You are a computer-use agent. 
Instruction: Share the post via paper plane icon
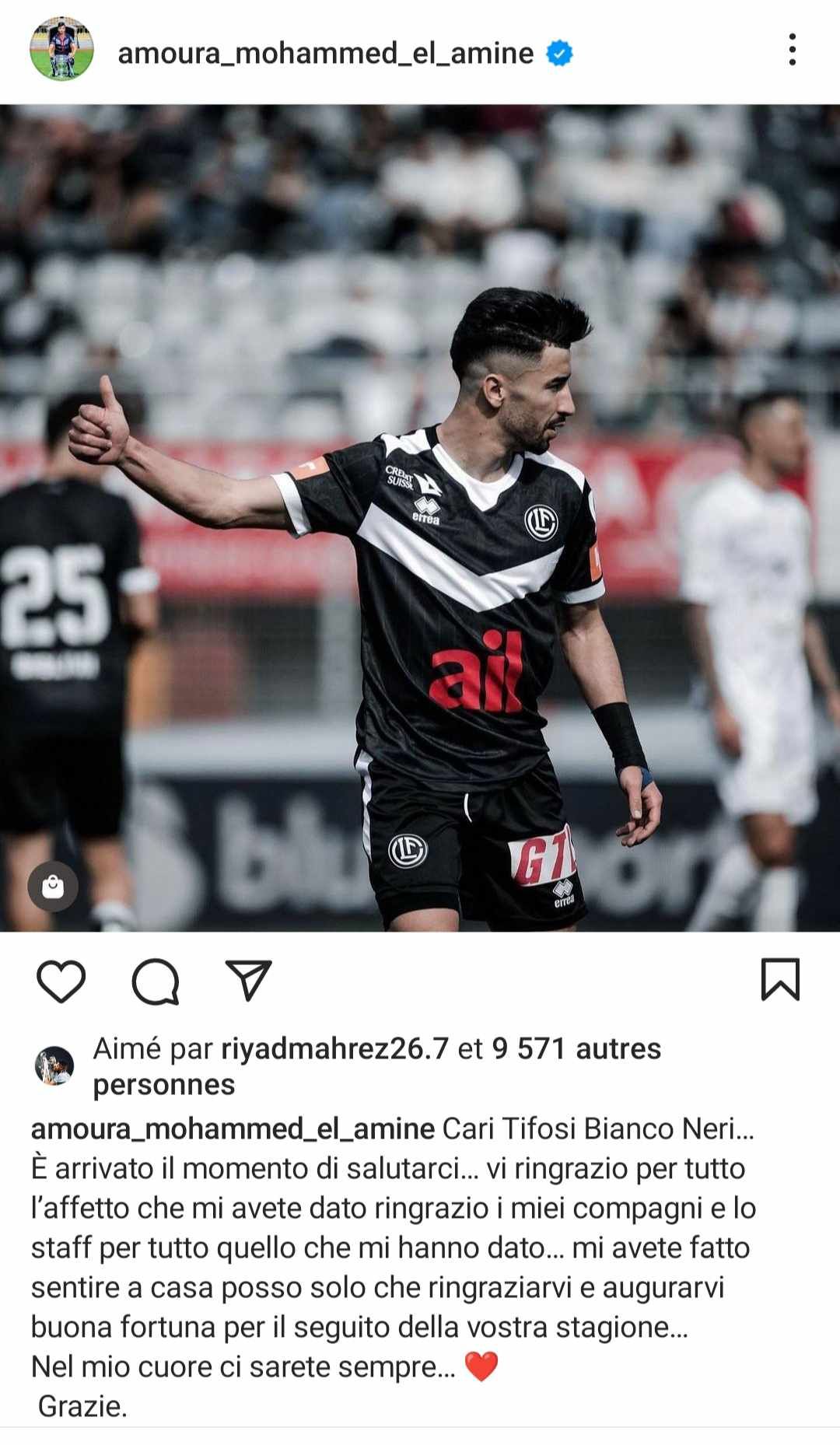coord(248,981)
